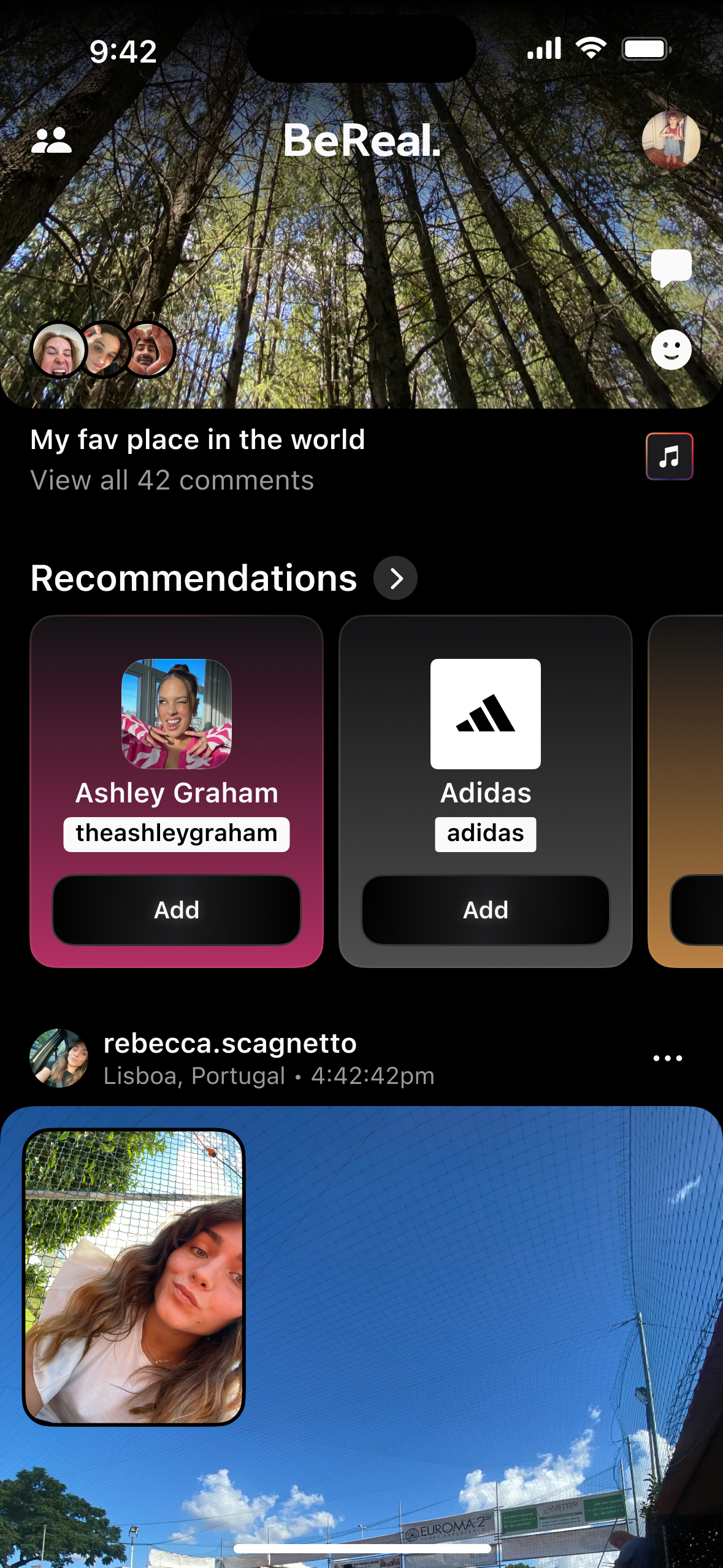React with the smiley icon
Image resolution: width=723 pixels, height=1568 pixels.
[671, 350]
